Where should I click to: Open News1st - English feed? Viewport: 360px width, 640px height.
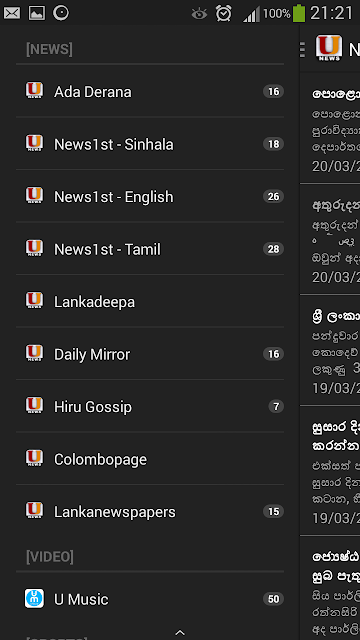pyautogui.click(x=150, y=196)
